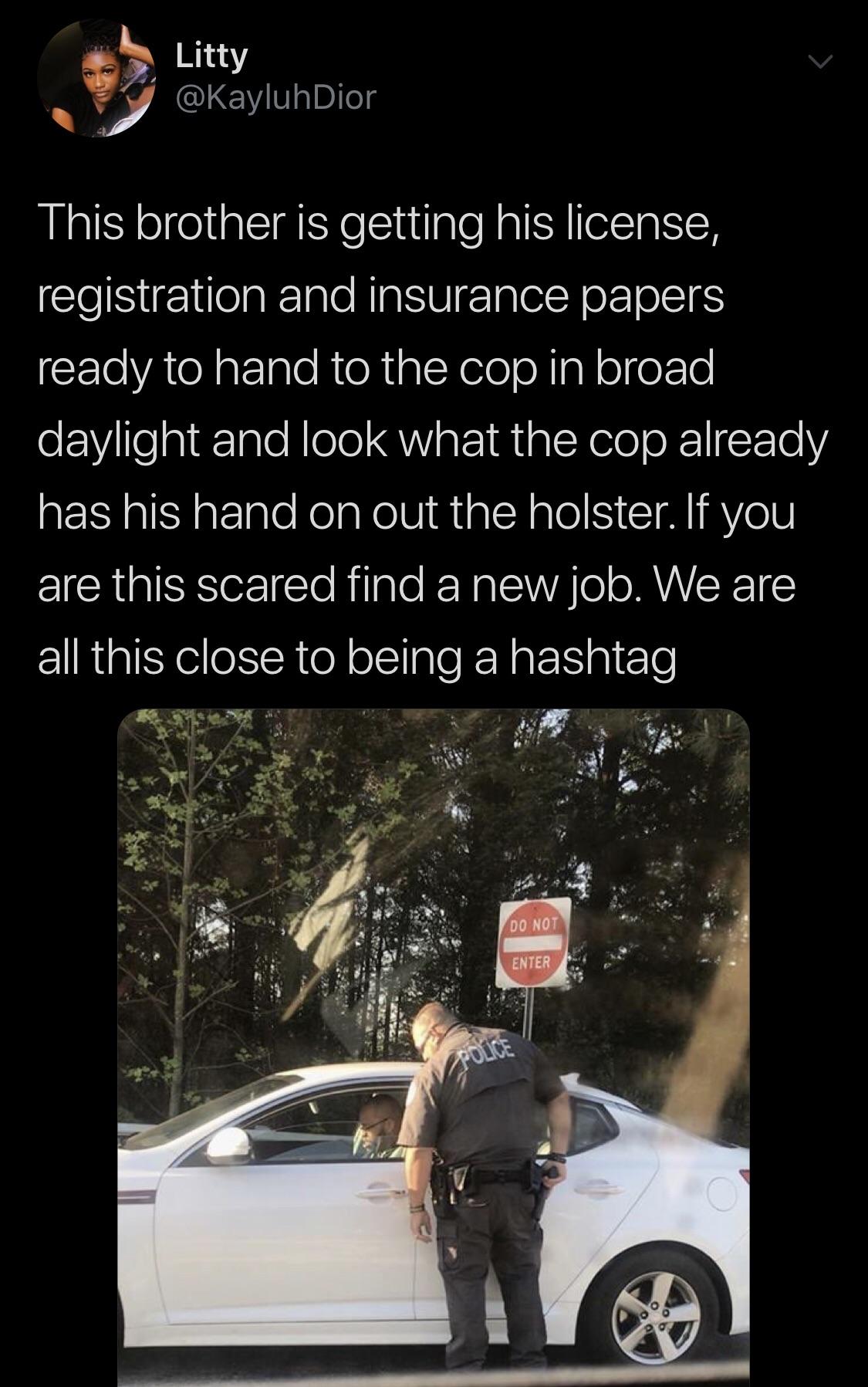Open the attached traffic stop photo
The image size is (868, 1387).
(x=433, y=1046)
